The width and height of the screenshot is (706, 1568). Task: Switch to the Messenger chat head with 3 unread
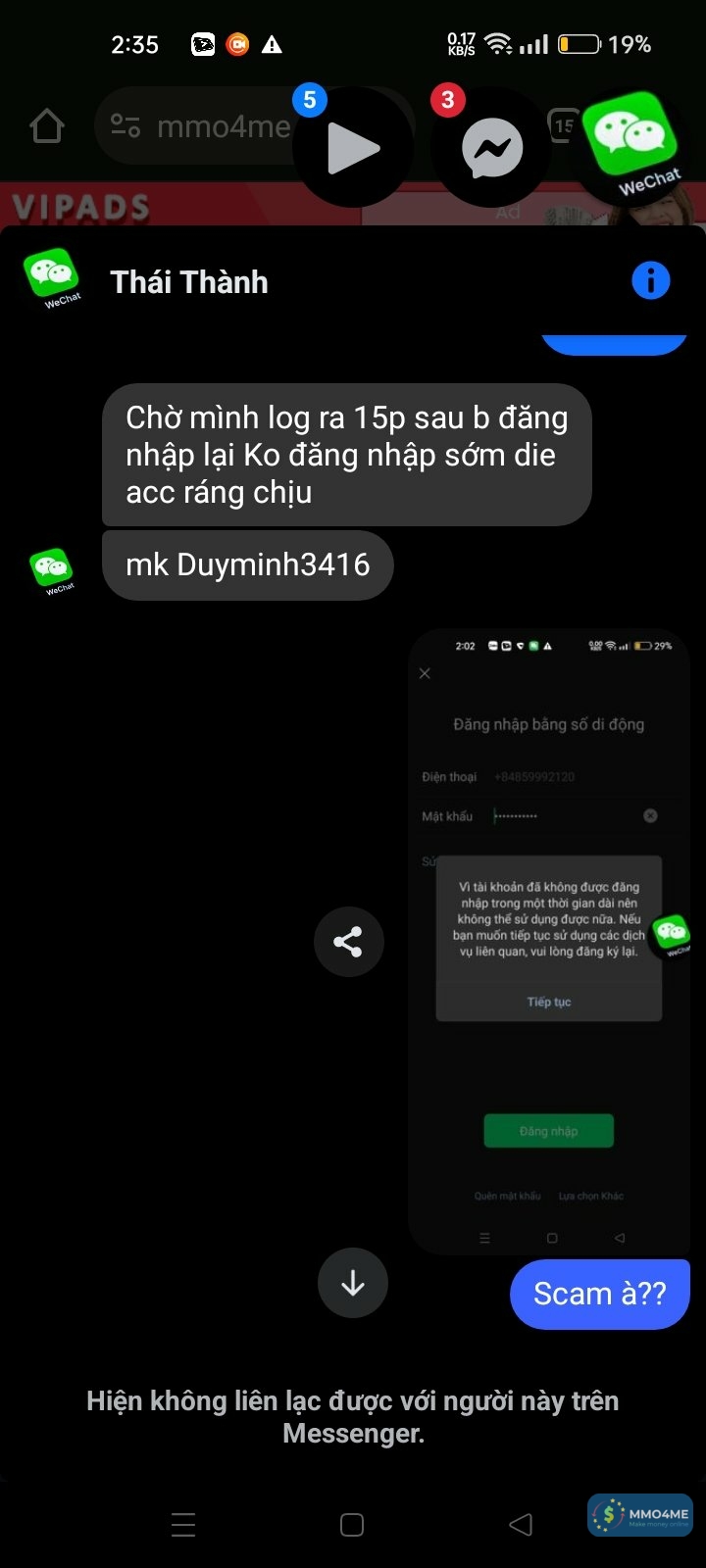(492, 148)
